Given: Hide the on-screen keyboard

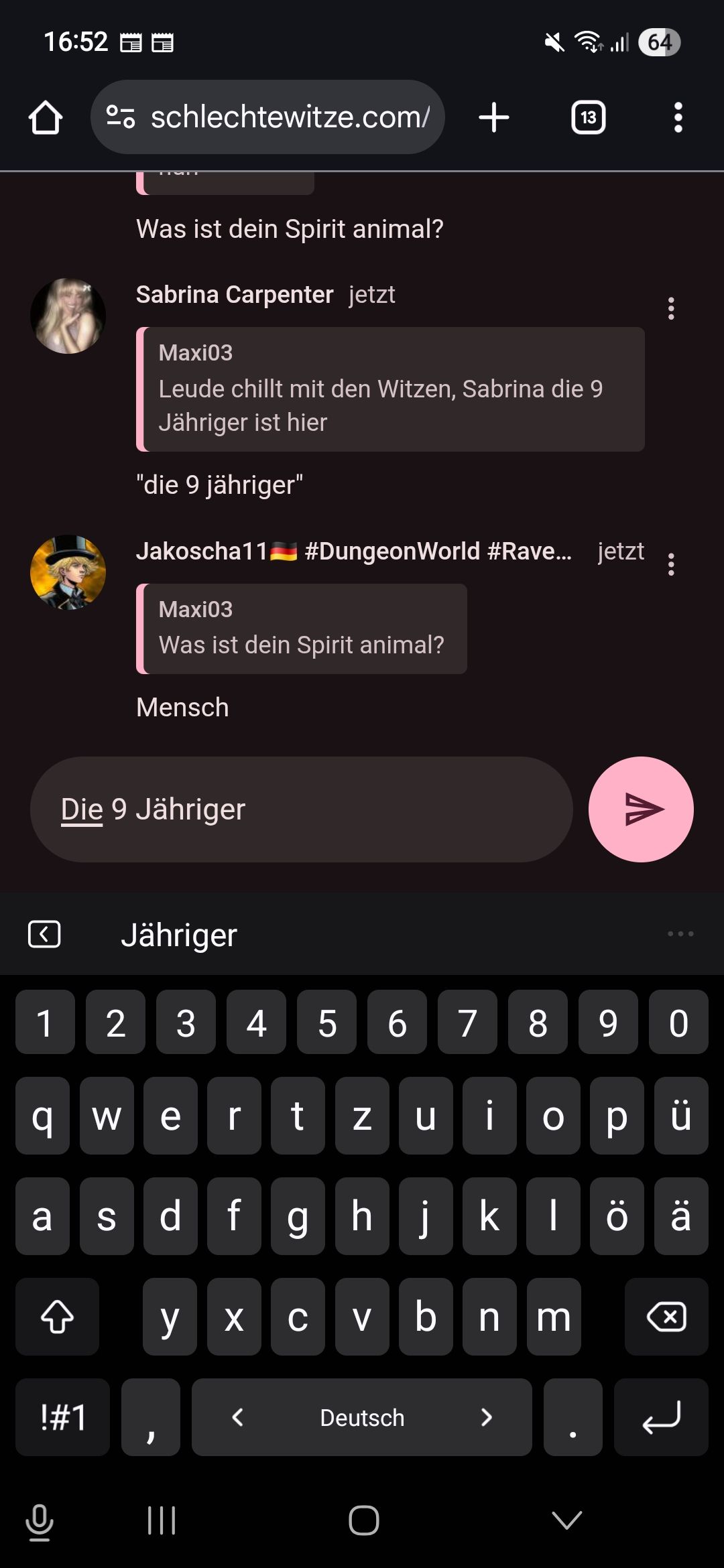Looking at the screenshot, I should [x=566, y=1520].
